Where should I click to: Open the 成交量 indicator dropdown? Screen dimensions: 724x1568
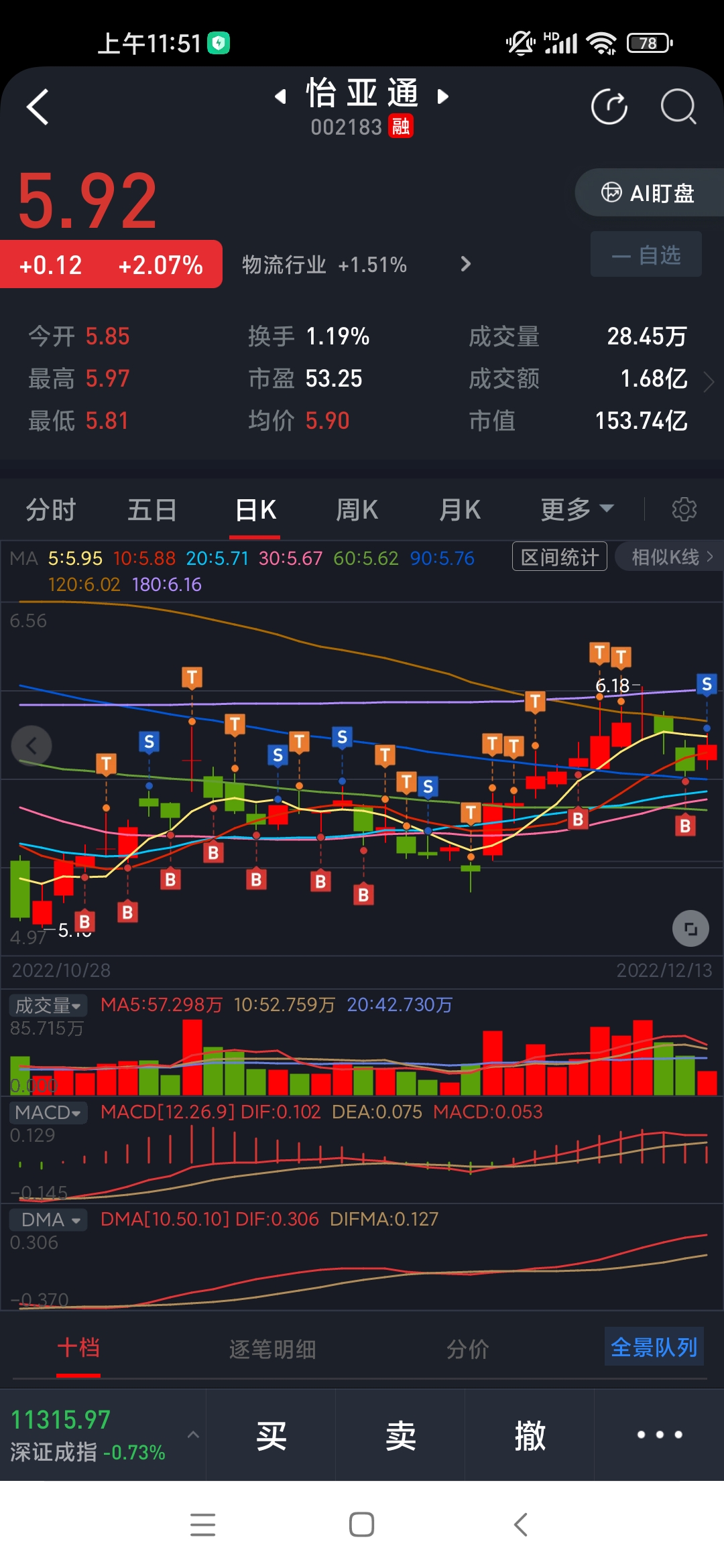pos(47,1005)
